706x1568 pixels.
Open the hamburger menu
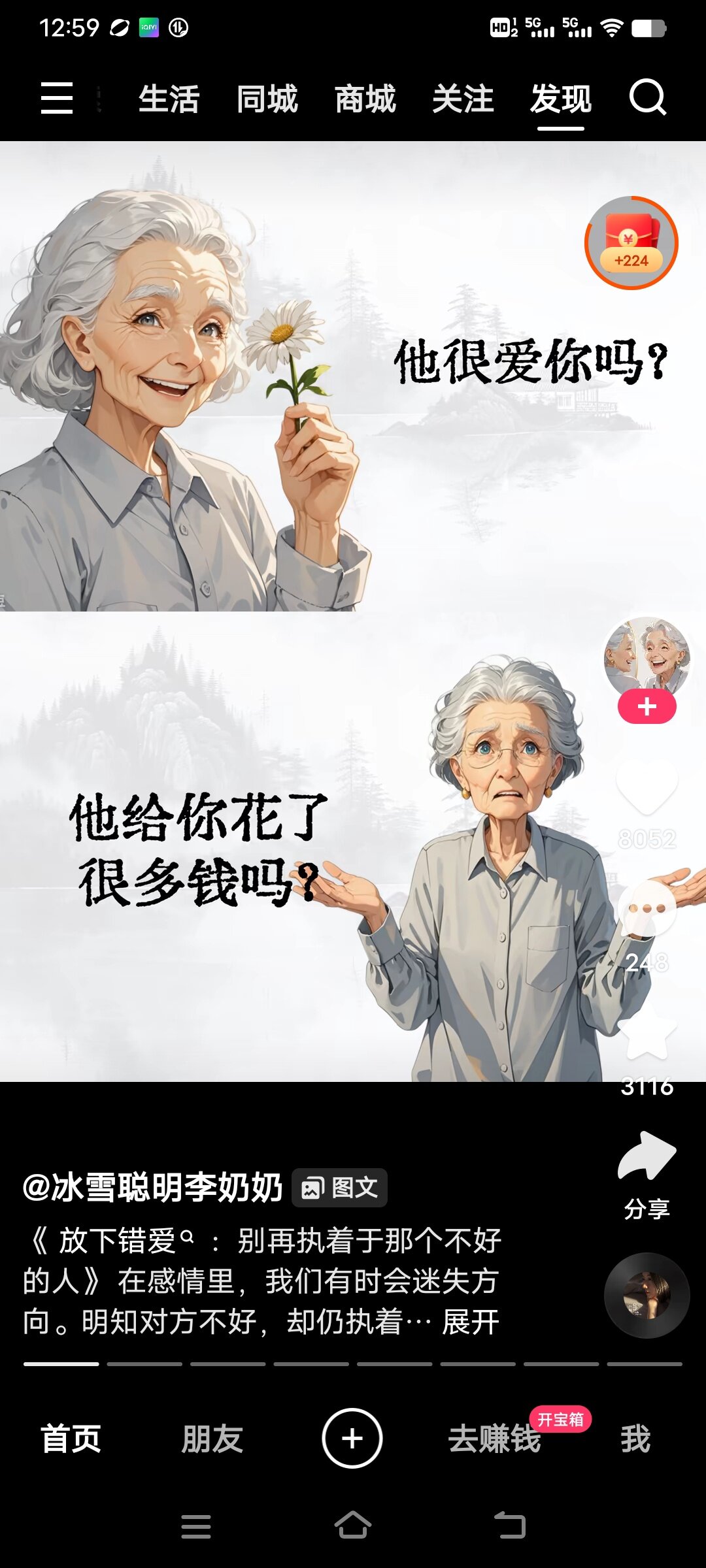tap(57, 98)
